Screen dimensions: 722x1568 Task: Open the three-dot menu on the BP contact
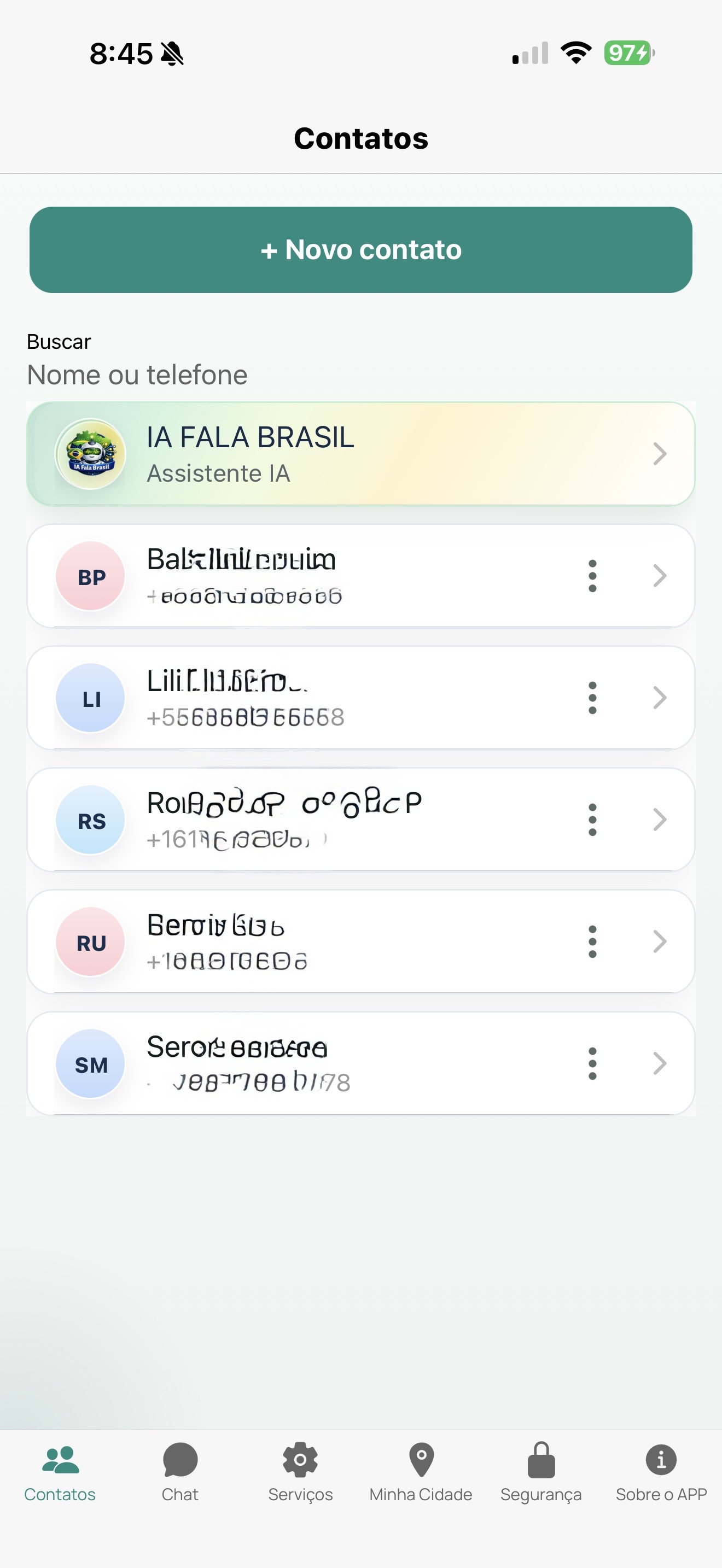[x=592, y=576]
